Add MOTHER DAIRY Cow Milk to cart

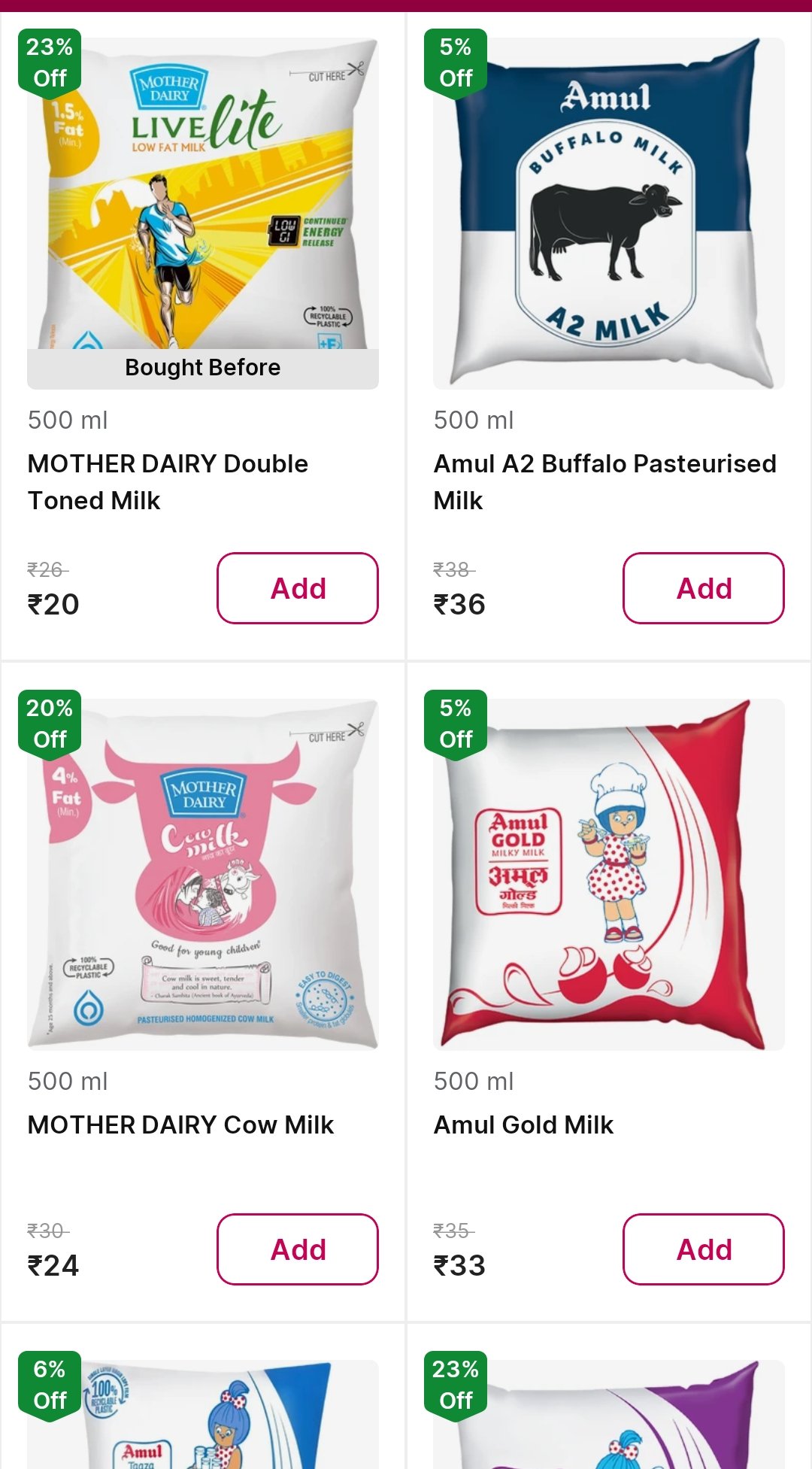(x=298, y=1249)
